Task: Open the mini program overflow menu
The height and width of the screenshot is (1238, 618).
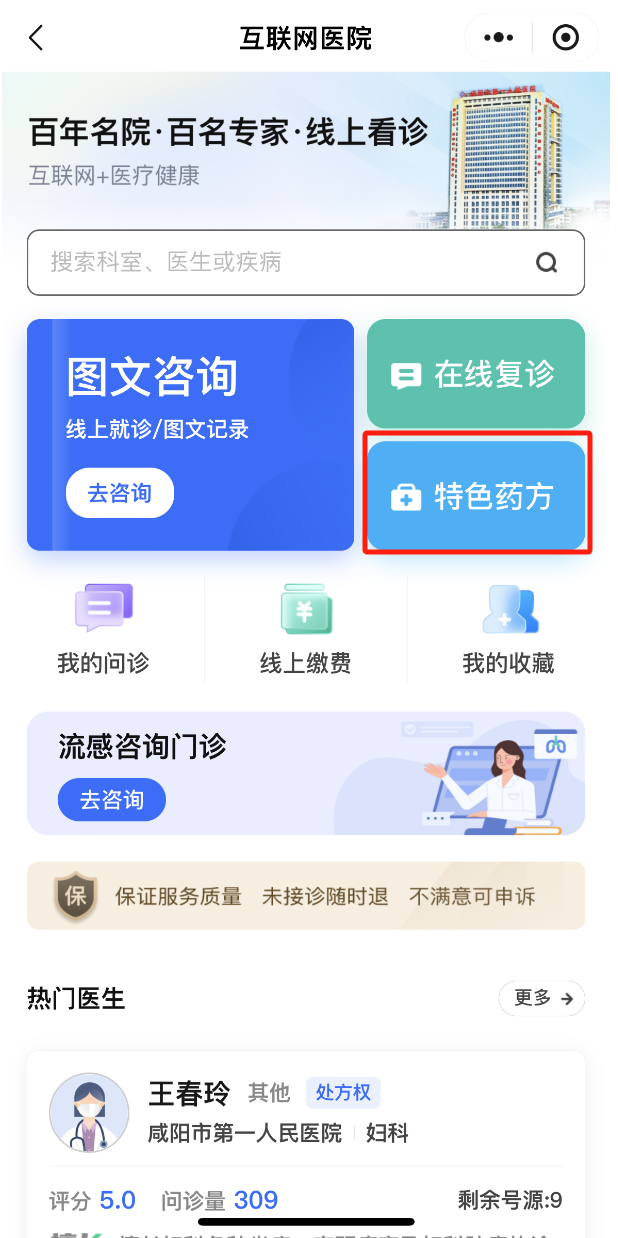Action: 498,38
